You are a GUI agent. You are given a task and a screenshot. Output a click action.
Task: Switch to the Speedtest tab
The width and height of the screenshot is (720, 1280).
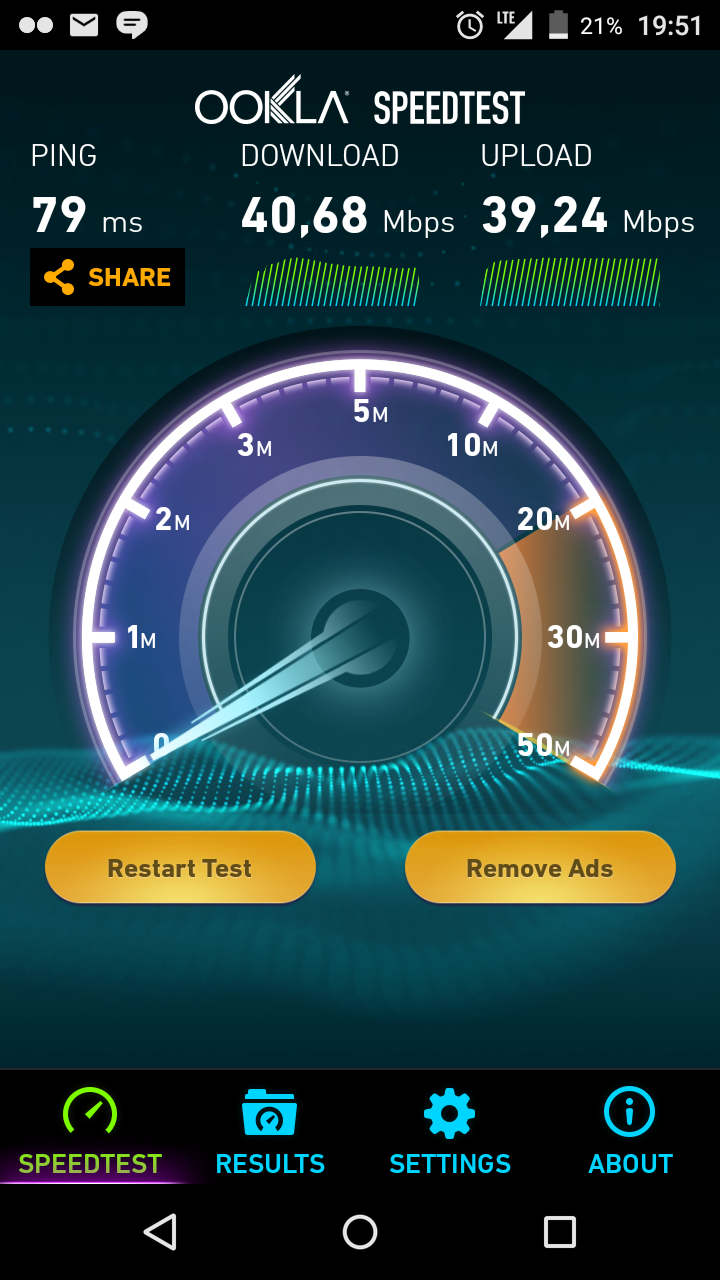(90, 1132)
